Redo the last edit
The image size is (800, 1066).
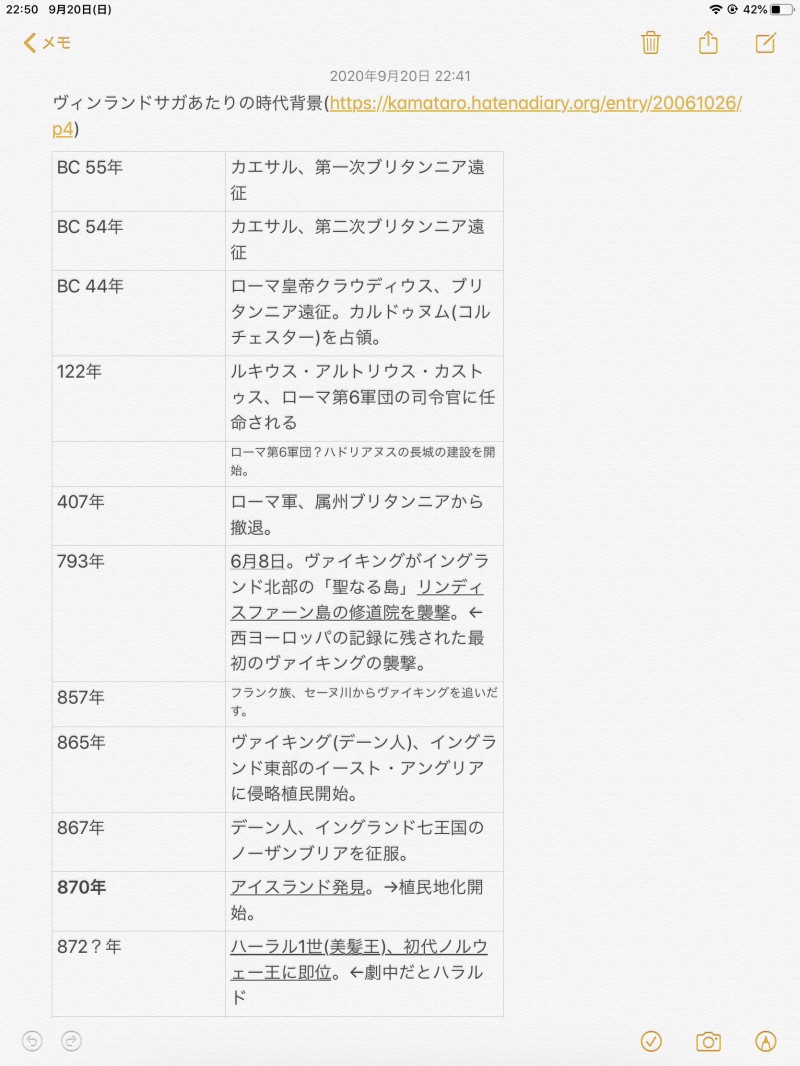coord(71,1041)
